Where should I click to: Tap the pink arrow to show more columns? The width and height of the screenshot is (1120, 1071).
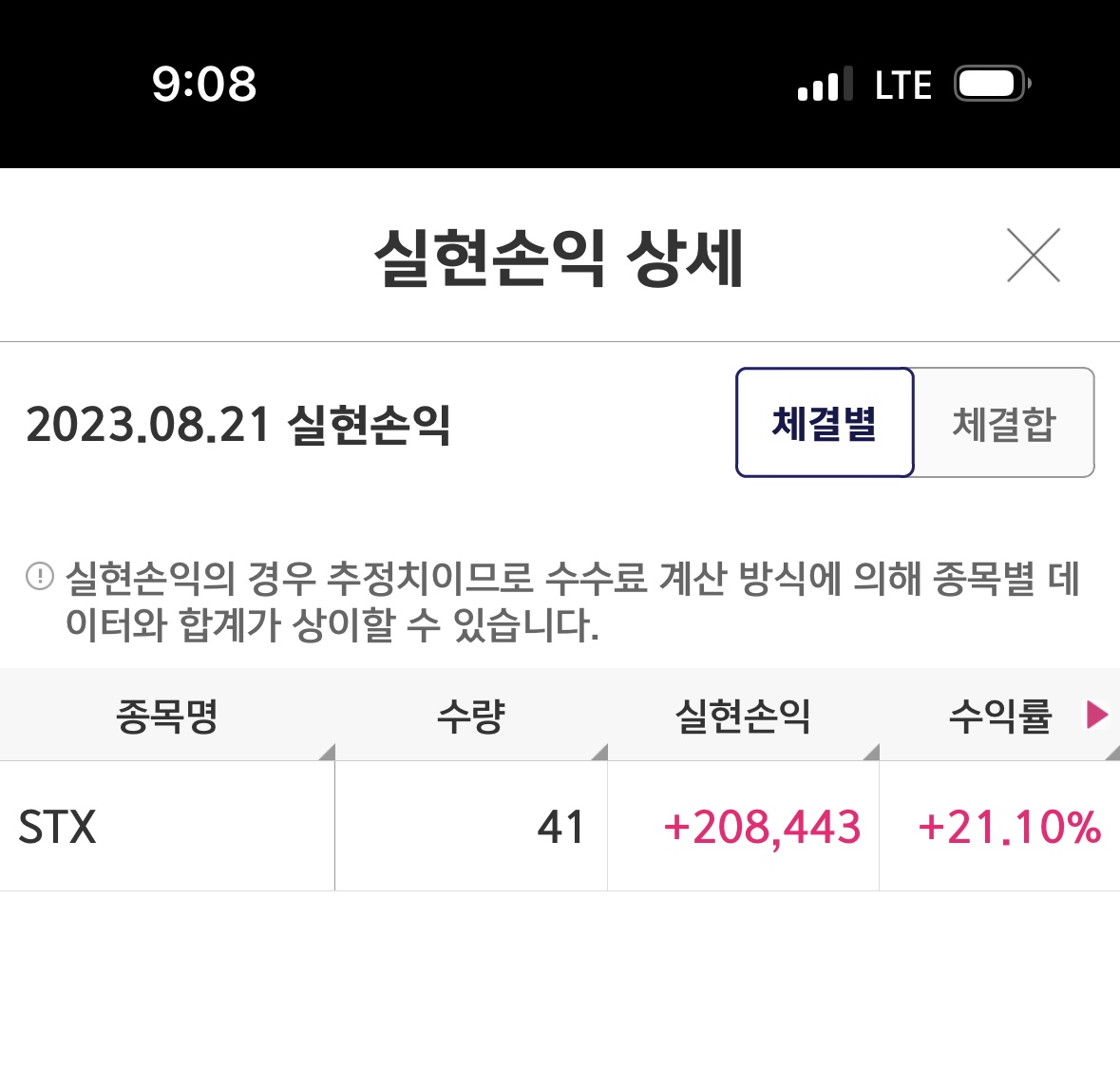pos(1097,715)
